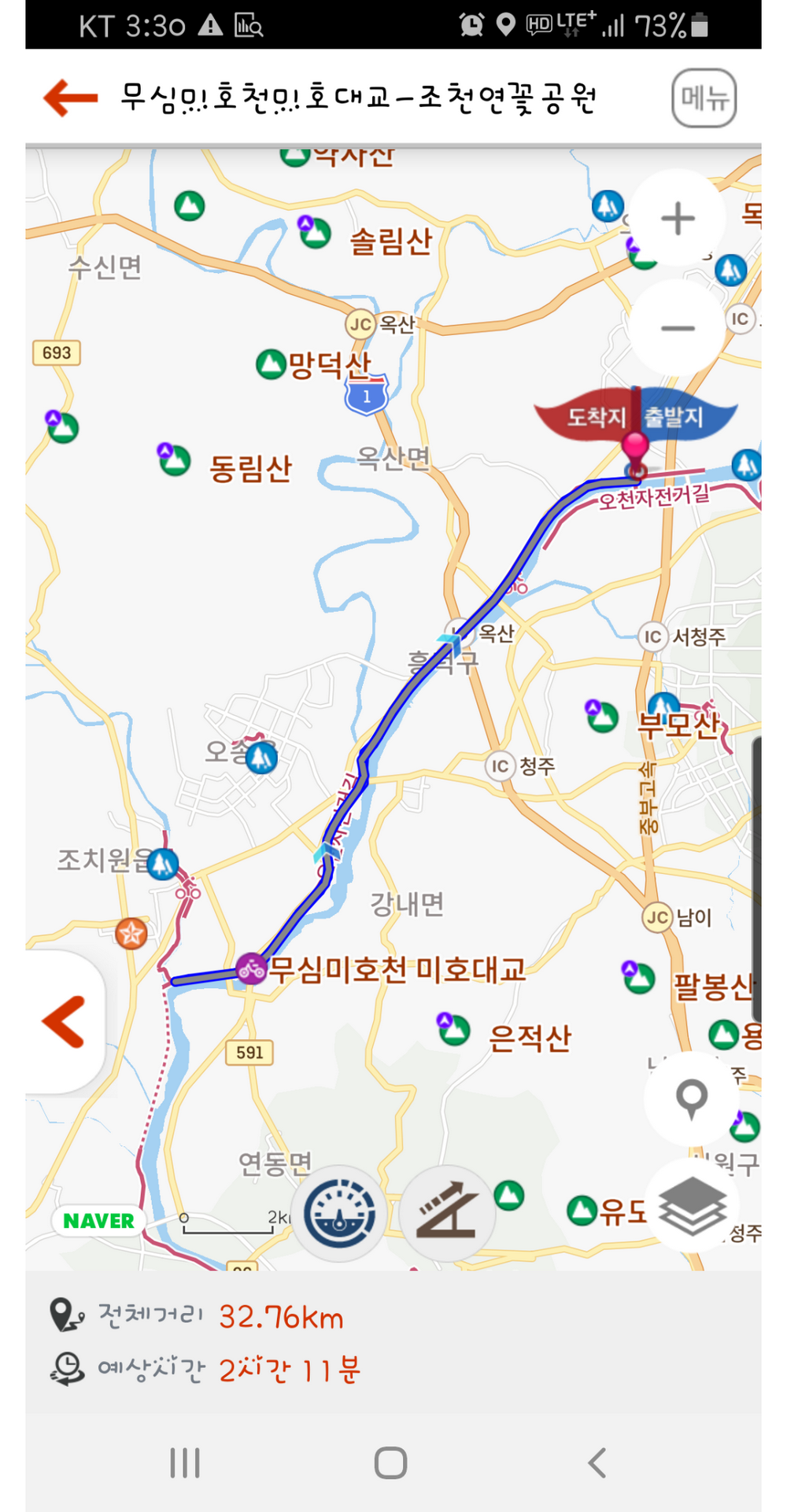Zoom out the map with minus
Screen dimensions: 787x1512
point(678,327)
